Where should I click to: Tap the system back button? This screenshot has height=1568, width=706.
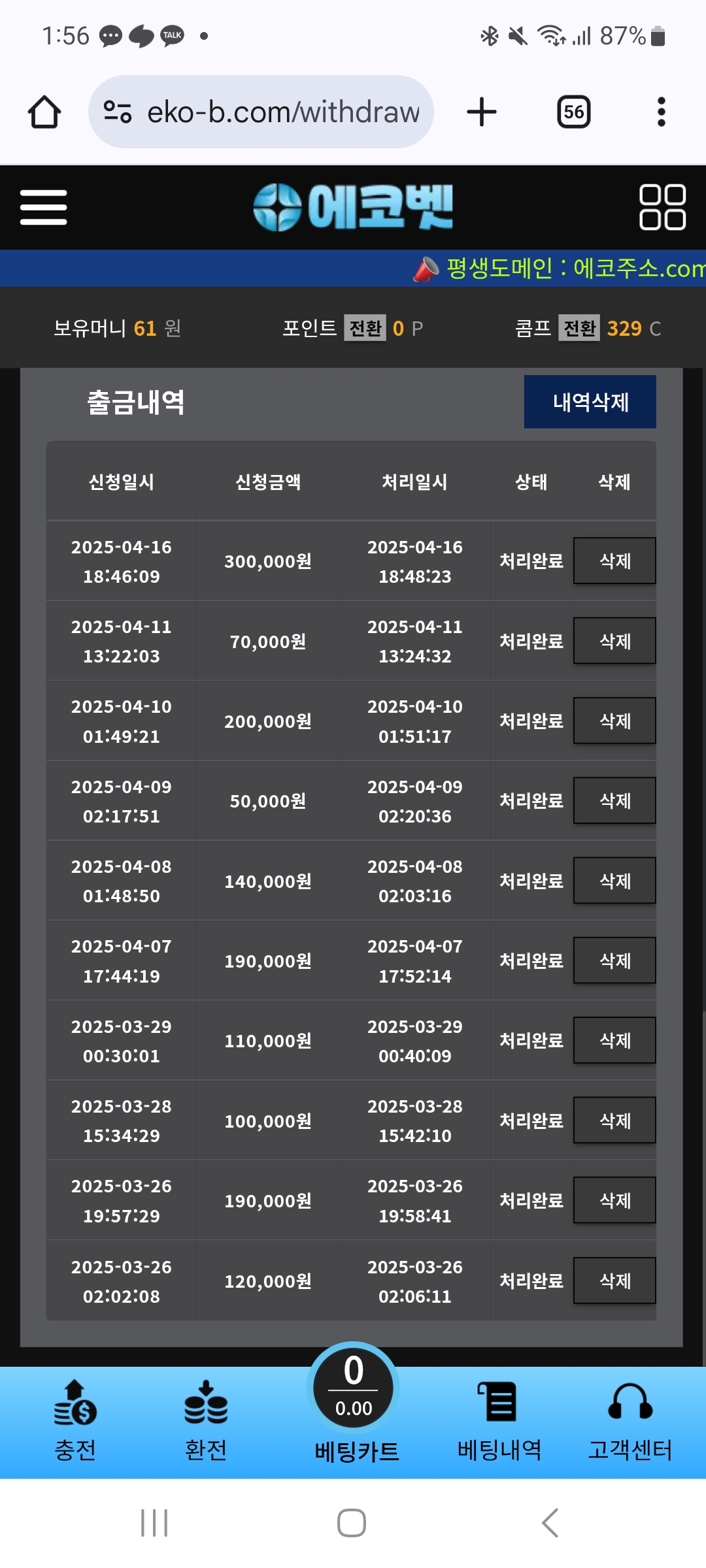pos(550,1523)
